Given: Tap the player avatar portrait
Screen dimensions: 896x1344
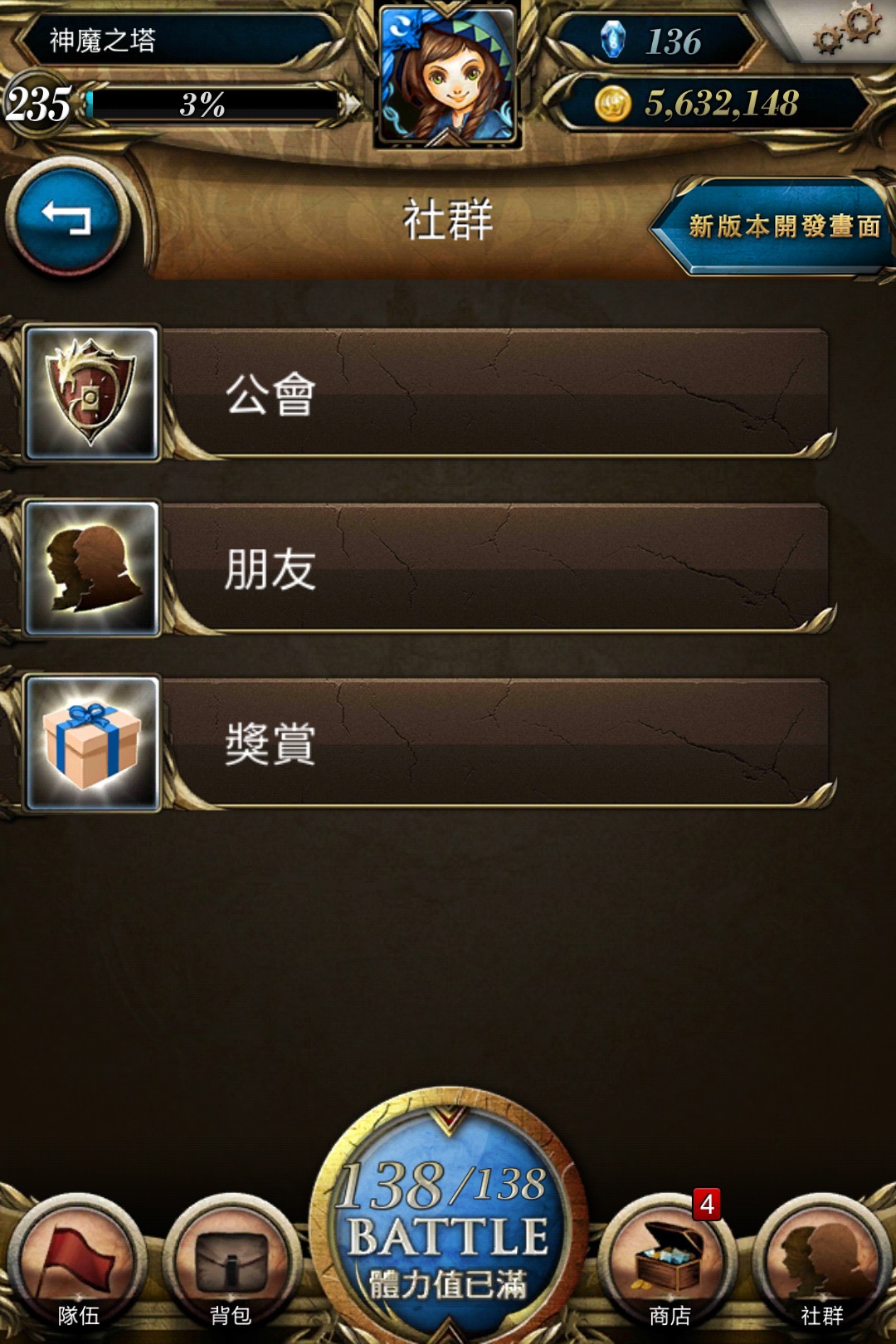Looking at the screenshot, I should (x=448, y=76).
